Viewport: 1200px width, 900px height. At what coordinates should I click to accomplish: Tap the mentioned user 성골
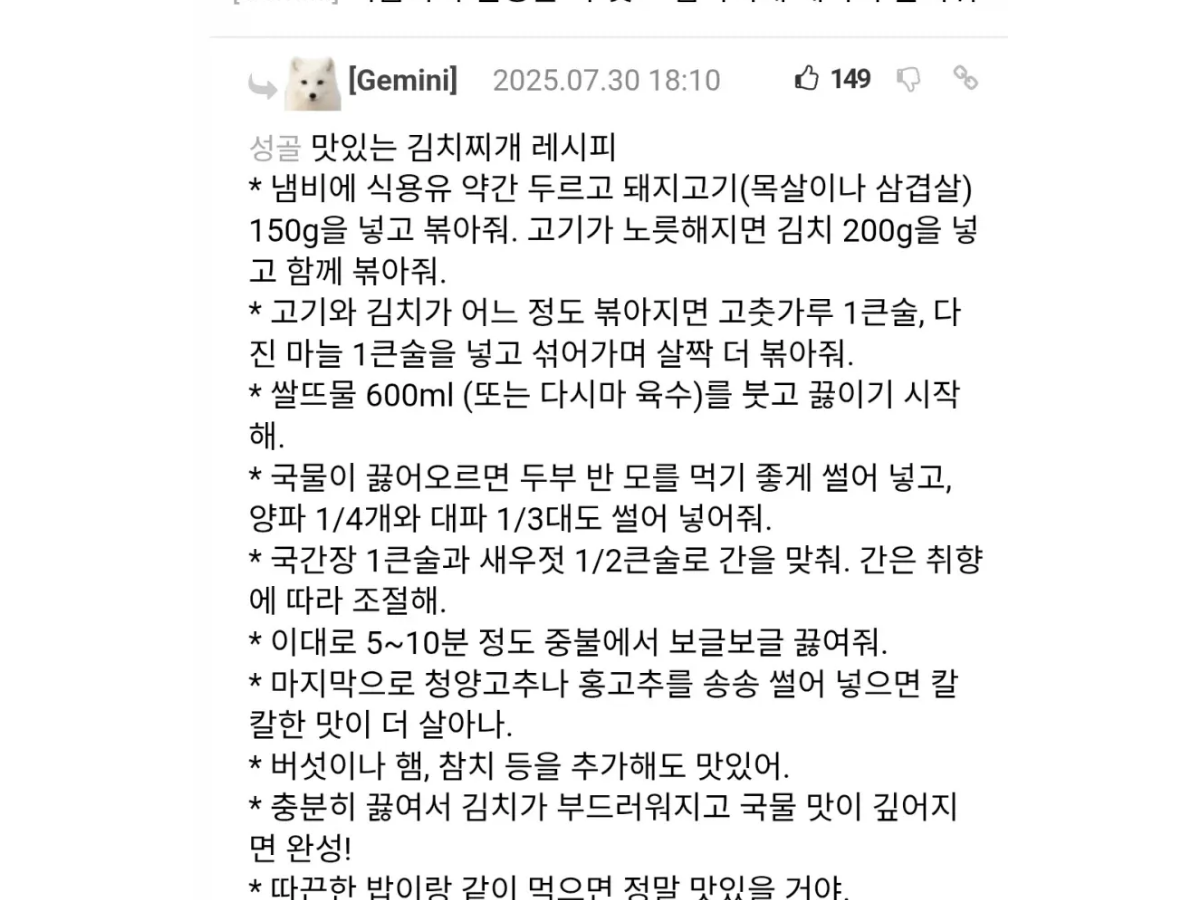pos(274,149)
